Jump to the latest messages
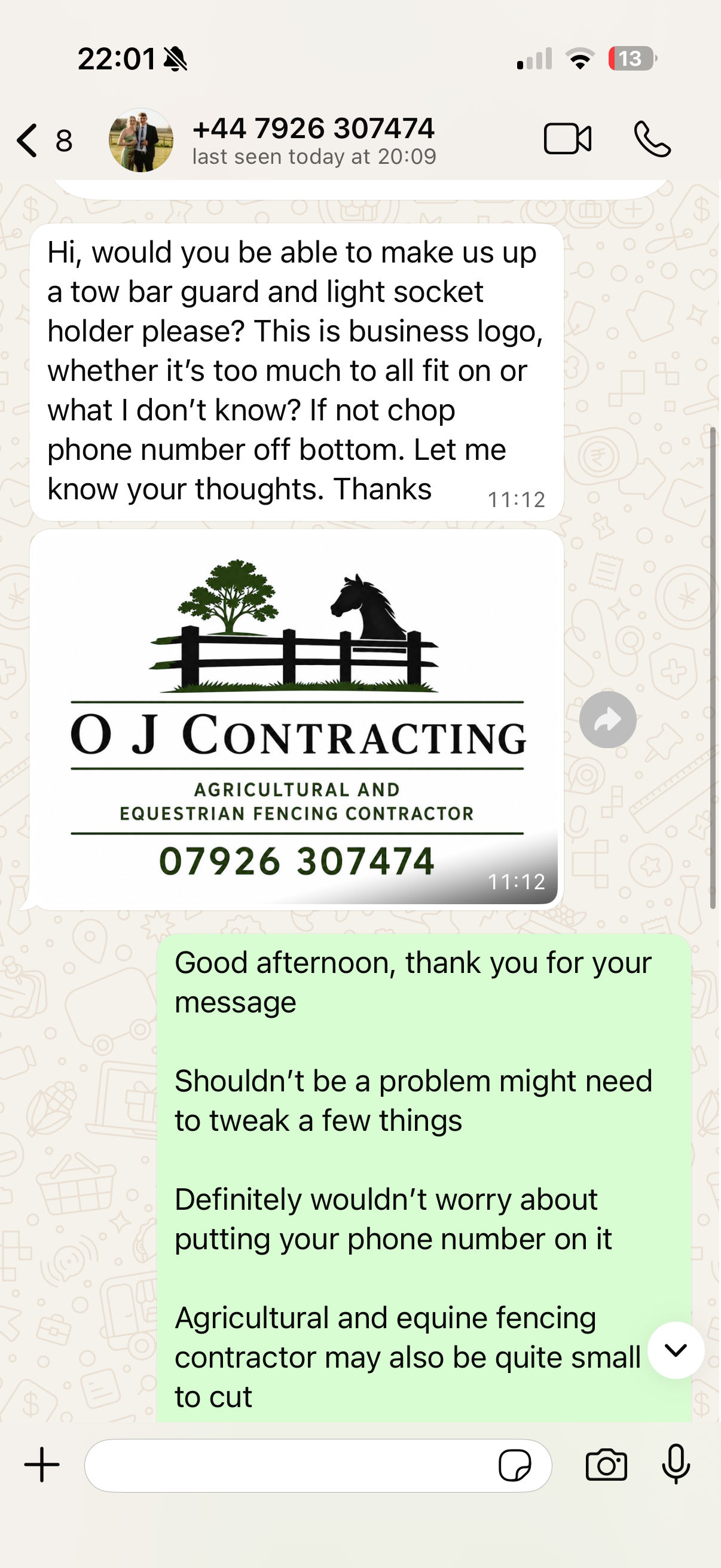 pos(676,1350)
